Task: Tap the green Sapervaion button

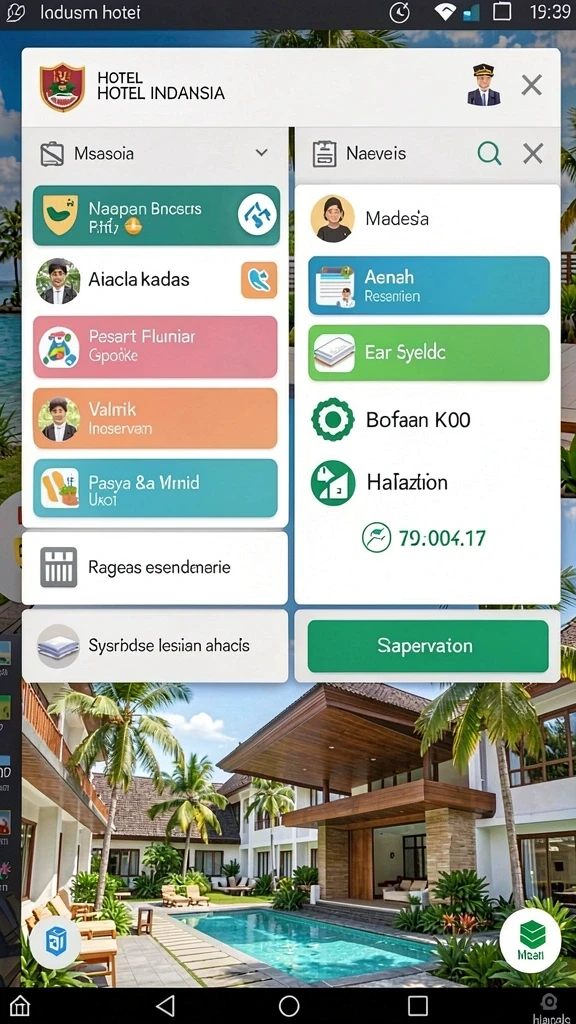Action: [428, 646]
